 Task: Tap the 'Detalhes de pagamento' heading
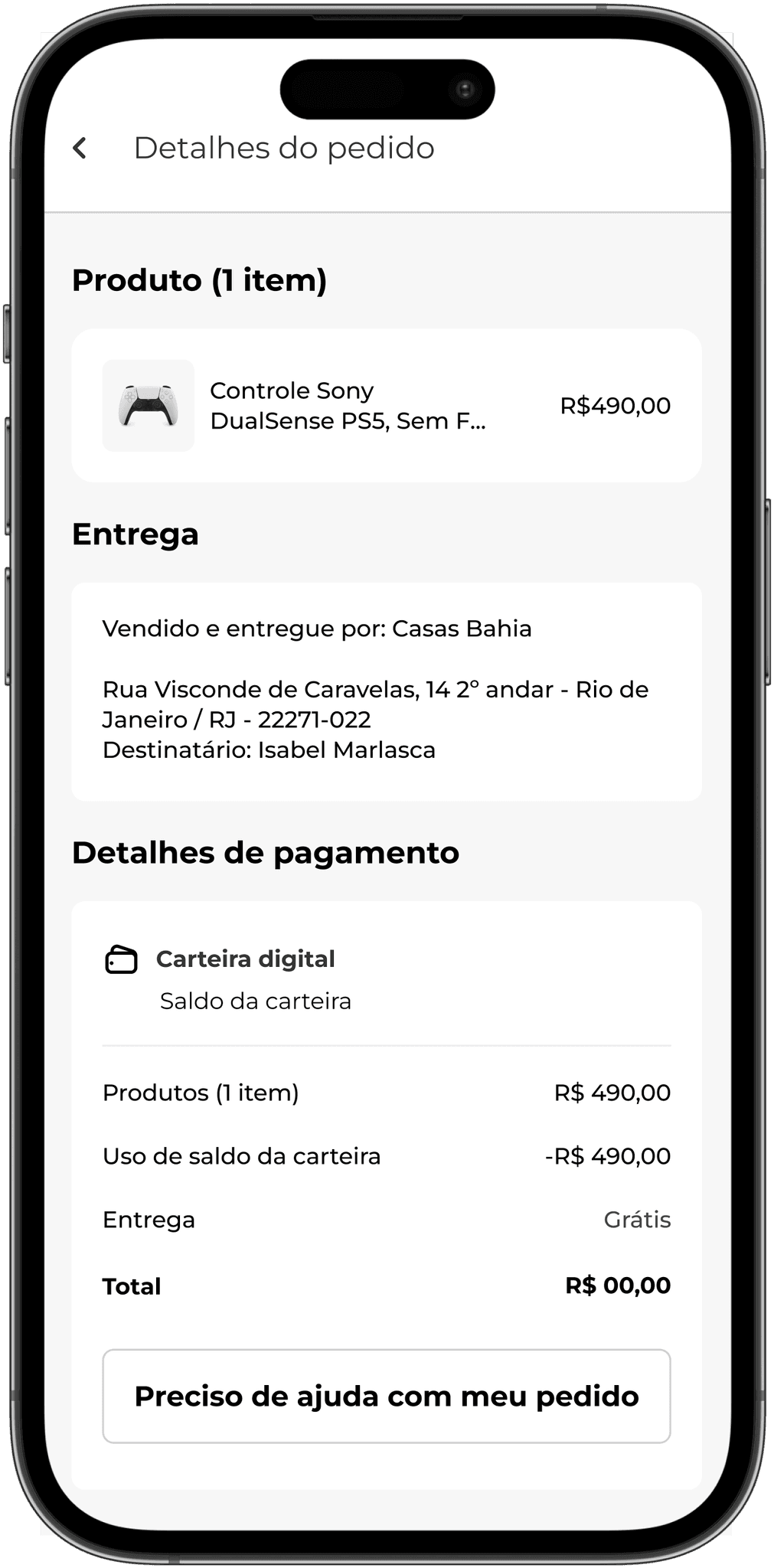point(266,852)
